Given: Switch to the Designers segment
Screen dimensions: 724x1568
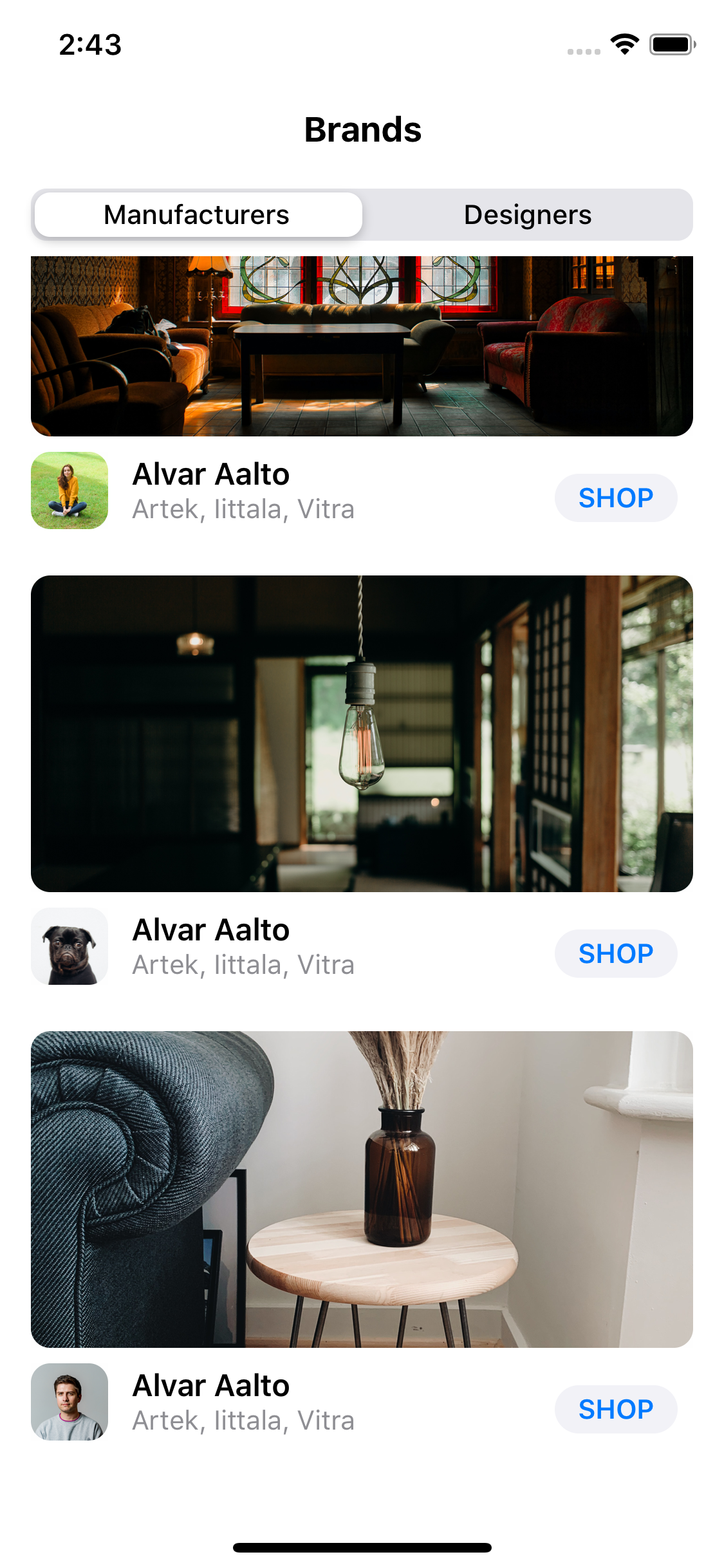Looking at the screenshot, I should coord(528,215).
